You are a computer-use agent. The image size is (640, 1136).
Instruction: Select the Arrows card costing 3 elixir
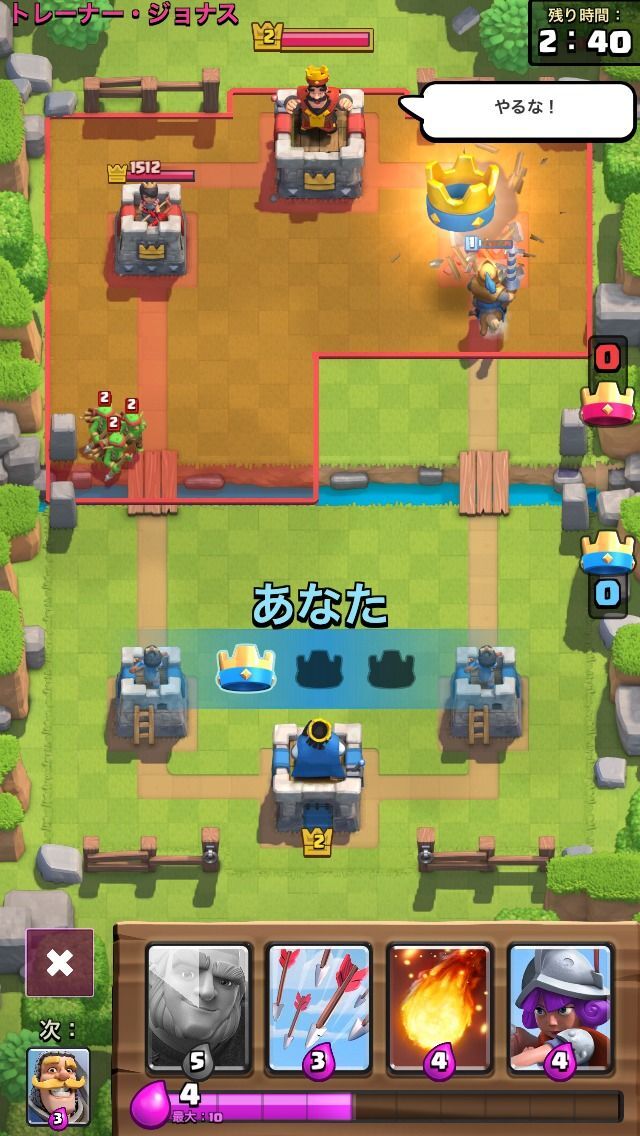(x=319, y=1005)
